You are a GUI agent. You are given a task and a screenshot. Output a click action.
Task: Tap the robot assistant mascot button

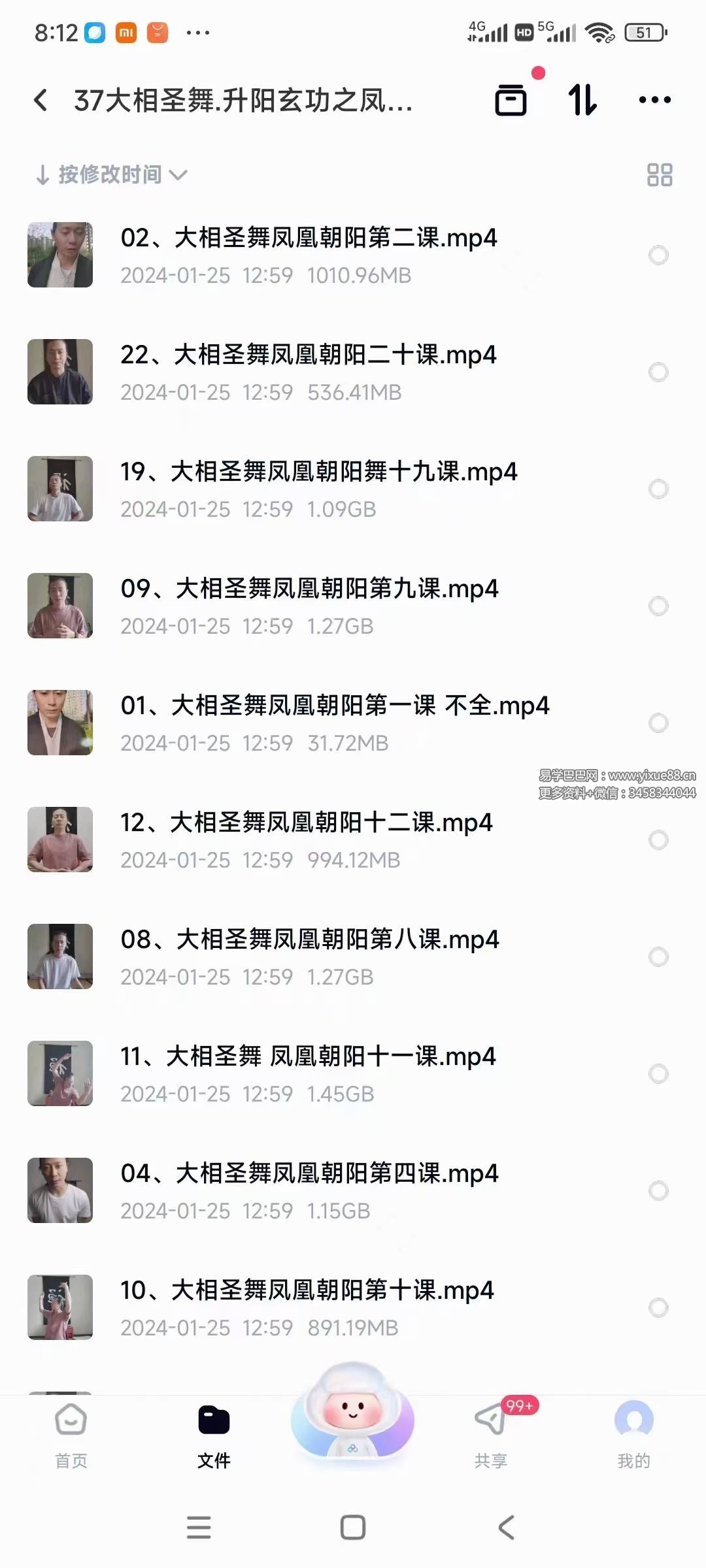click(352, 1414)
